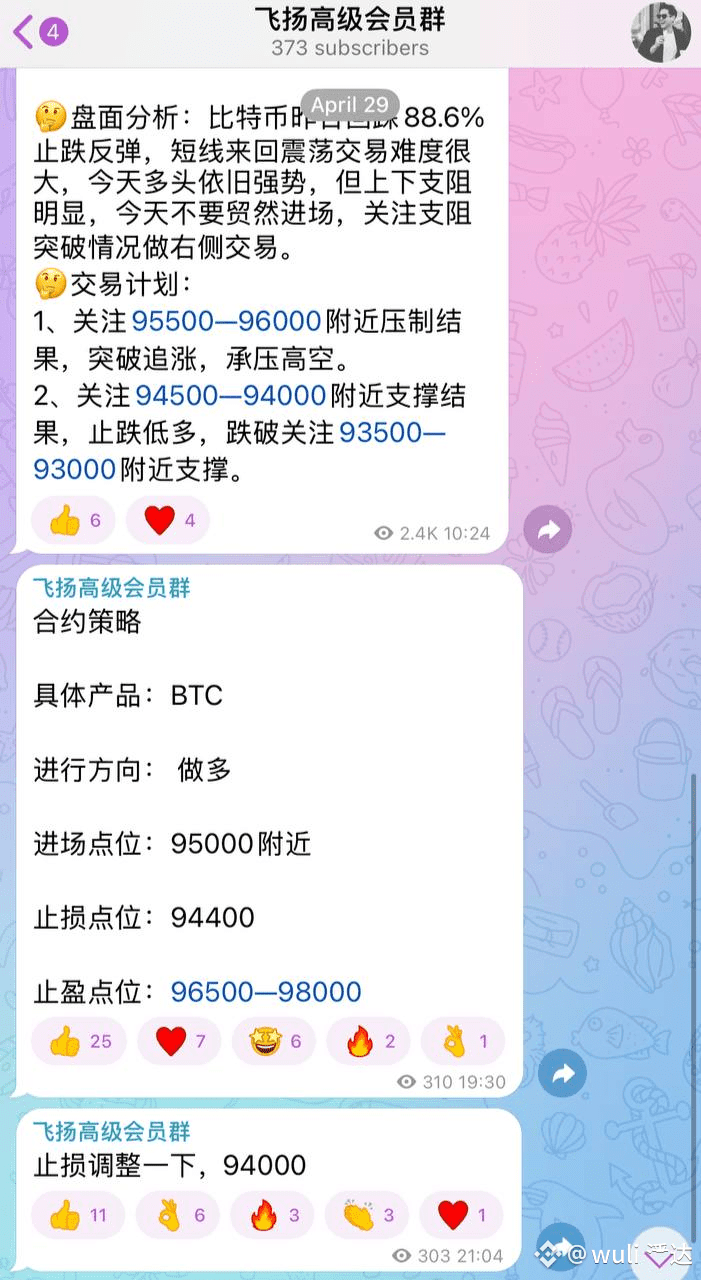Viewport: 701px width, 1280px height.
Task: Forward the 盘面分析 analysis post
Action: (548, 531)
